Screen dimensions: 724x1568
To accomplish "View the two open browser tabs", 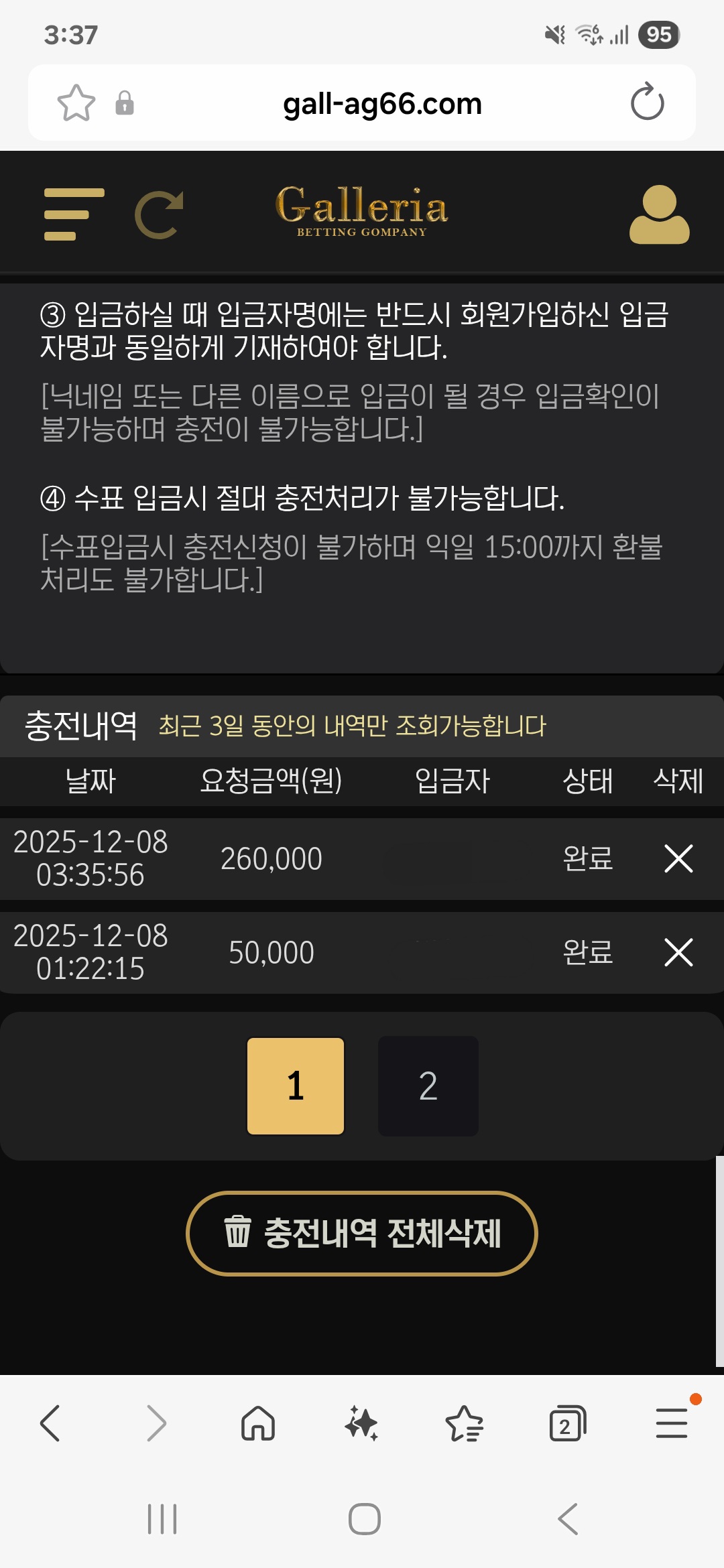I will 567,1423.
